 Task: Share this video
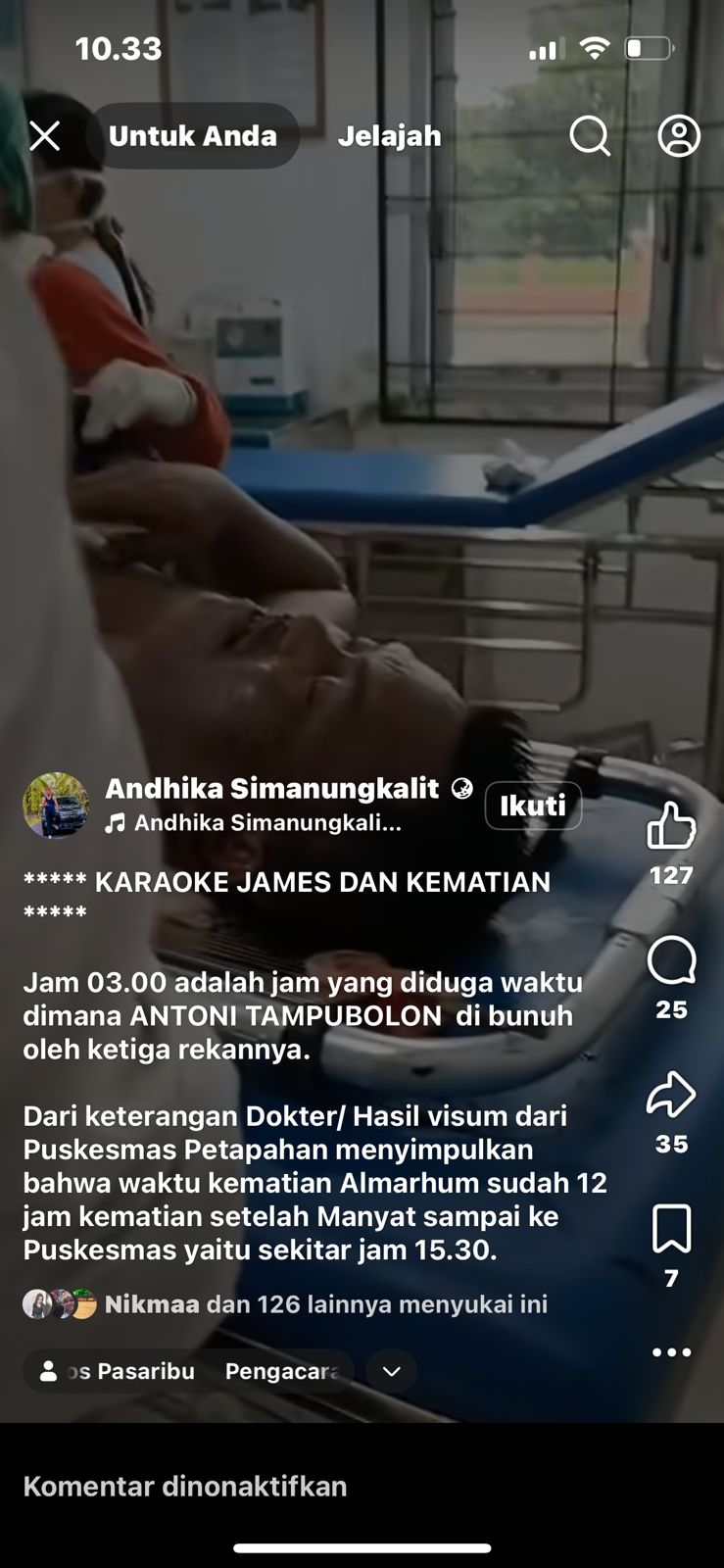(671, 1095)
